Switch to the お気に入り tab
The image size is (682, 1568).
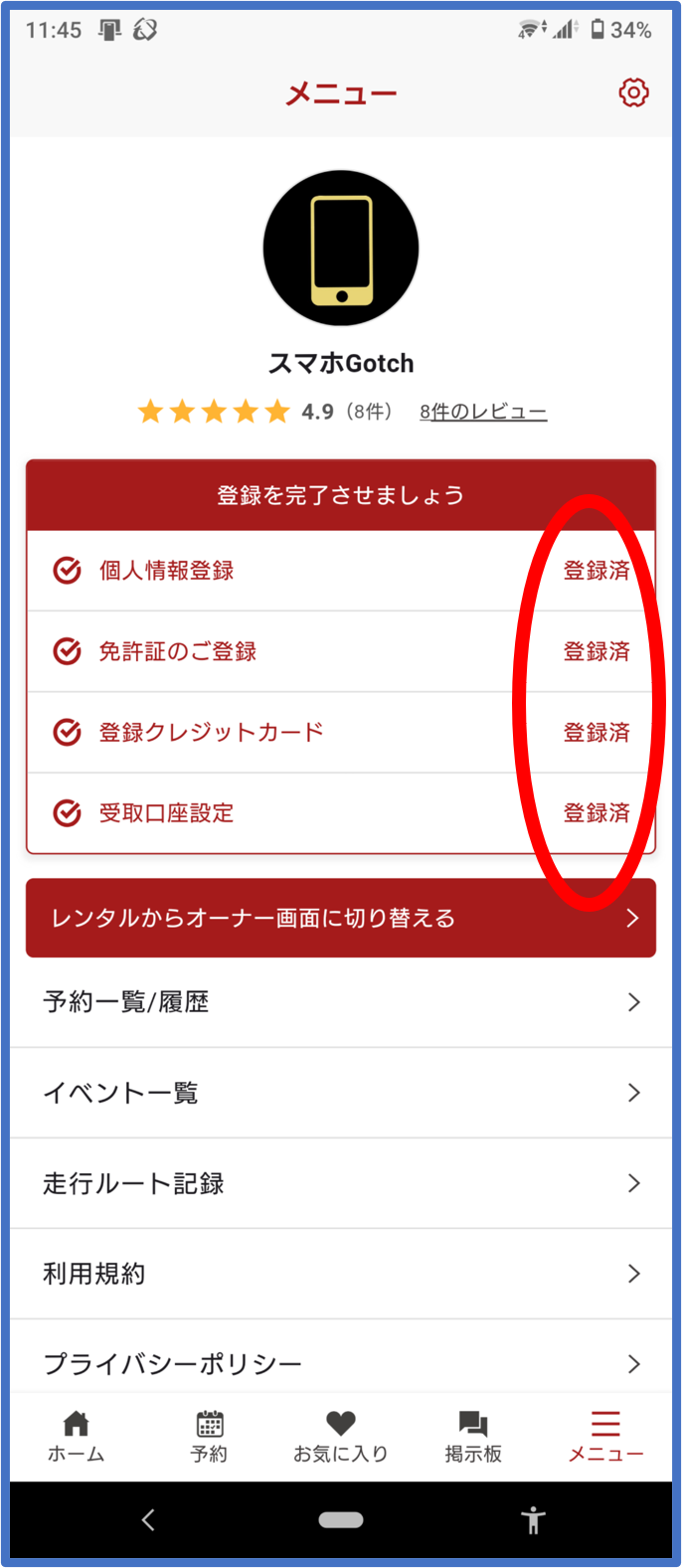(x=341, y=1437)
